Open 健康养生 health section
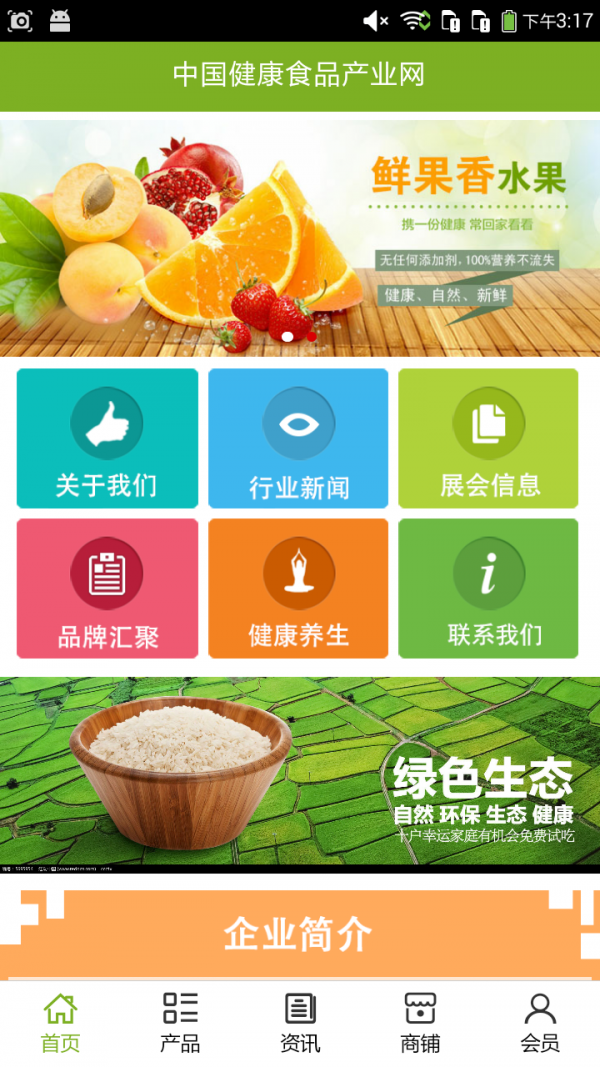Image resolution: width=600 pixels, height=1067 pixels. 298,588
